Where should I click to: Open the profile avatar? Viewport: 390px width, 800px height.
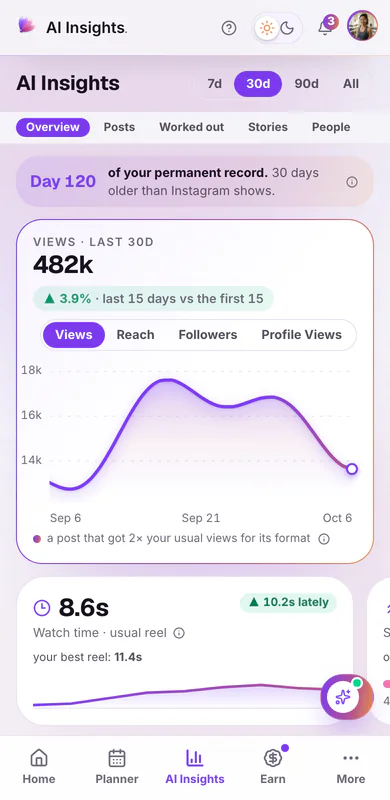tap(362, 26)
